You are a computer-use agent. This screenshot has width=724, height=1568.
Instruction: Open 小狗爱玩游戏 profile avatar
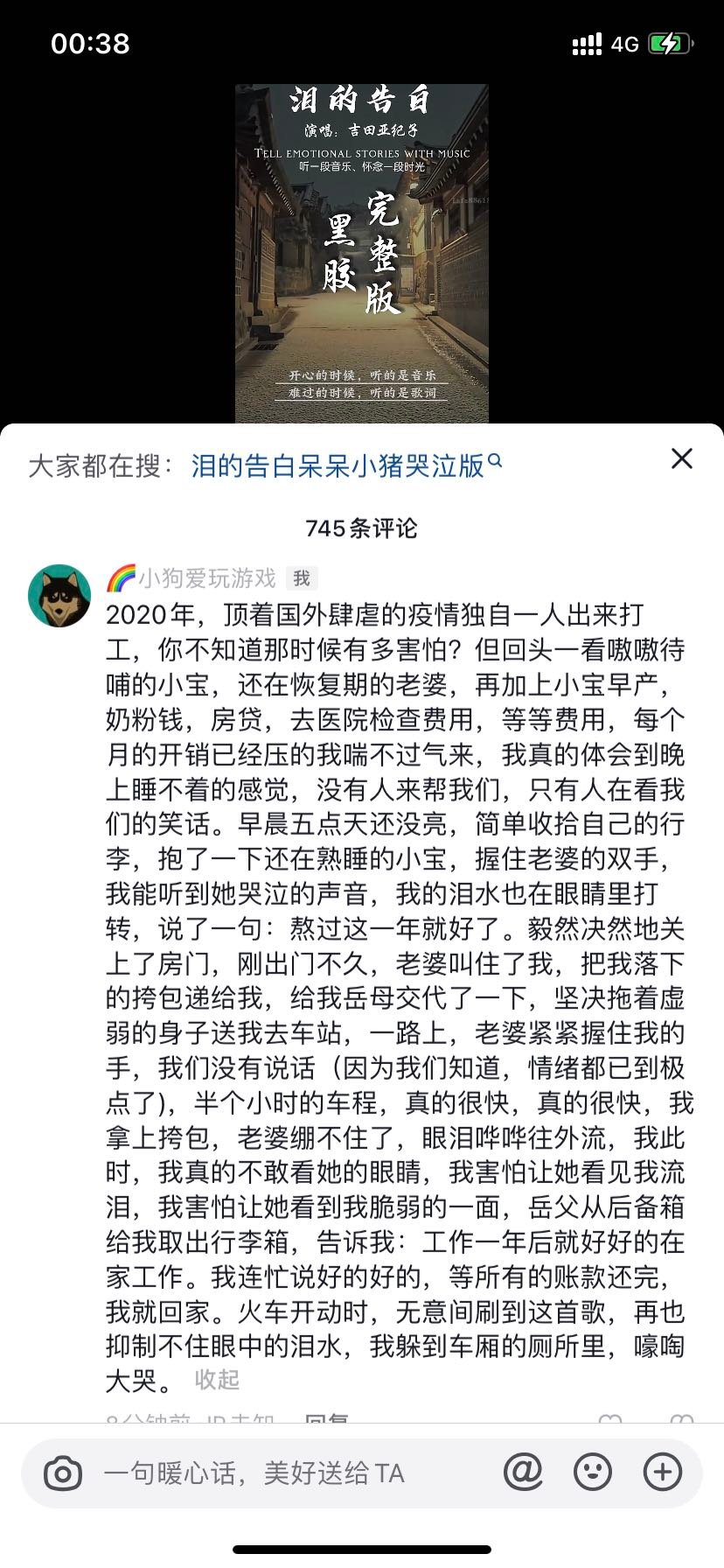click(x=59, y=596)
